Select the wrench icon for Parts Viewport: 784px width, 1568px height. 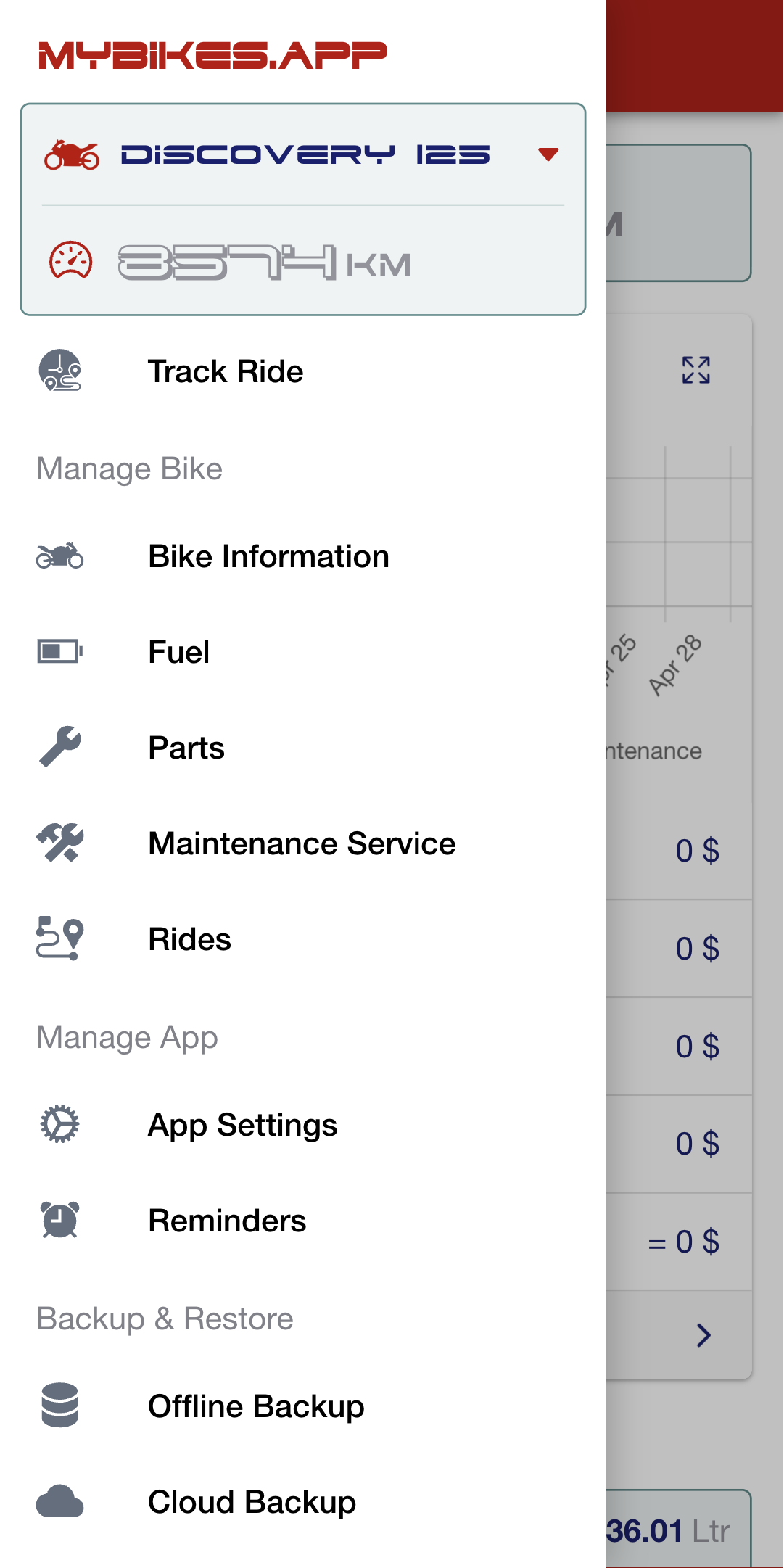point(60,747)
